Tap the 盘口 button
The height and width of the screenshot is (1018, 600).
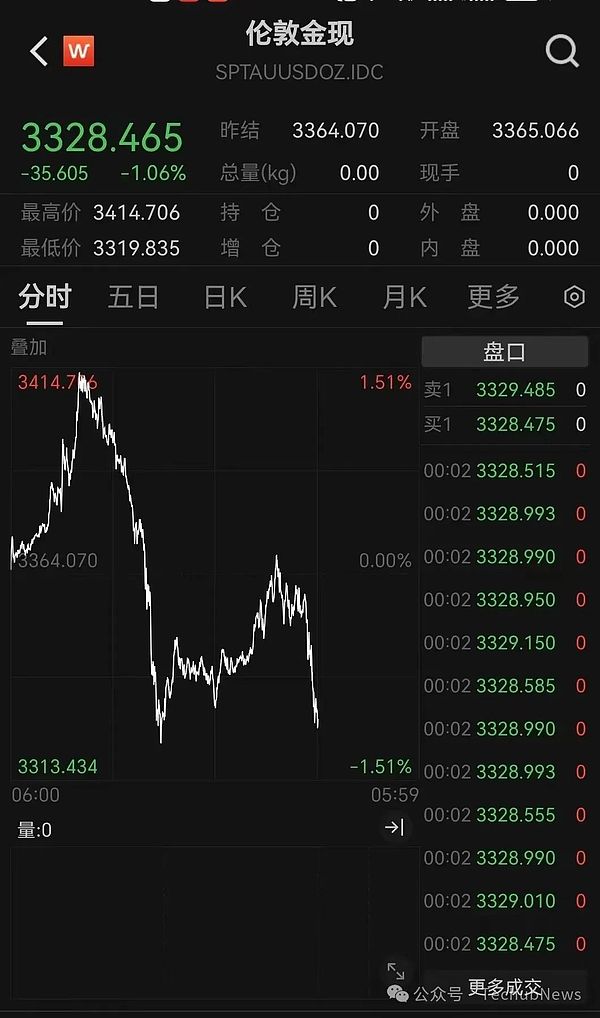(x=504, y=352)
